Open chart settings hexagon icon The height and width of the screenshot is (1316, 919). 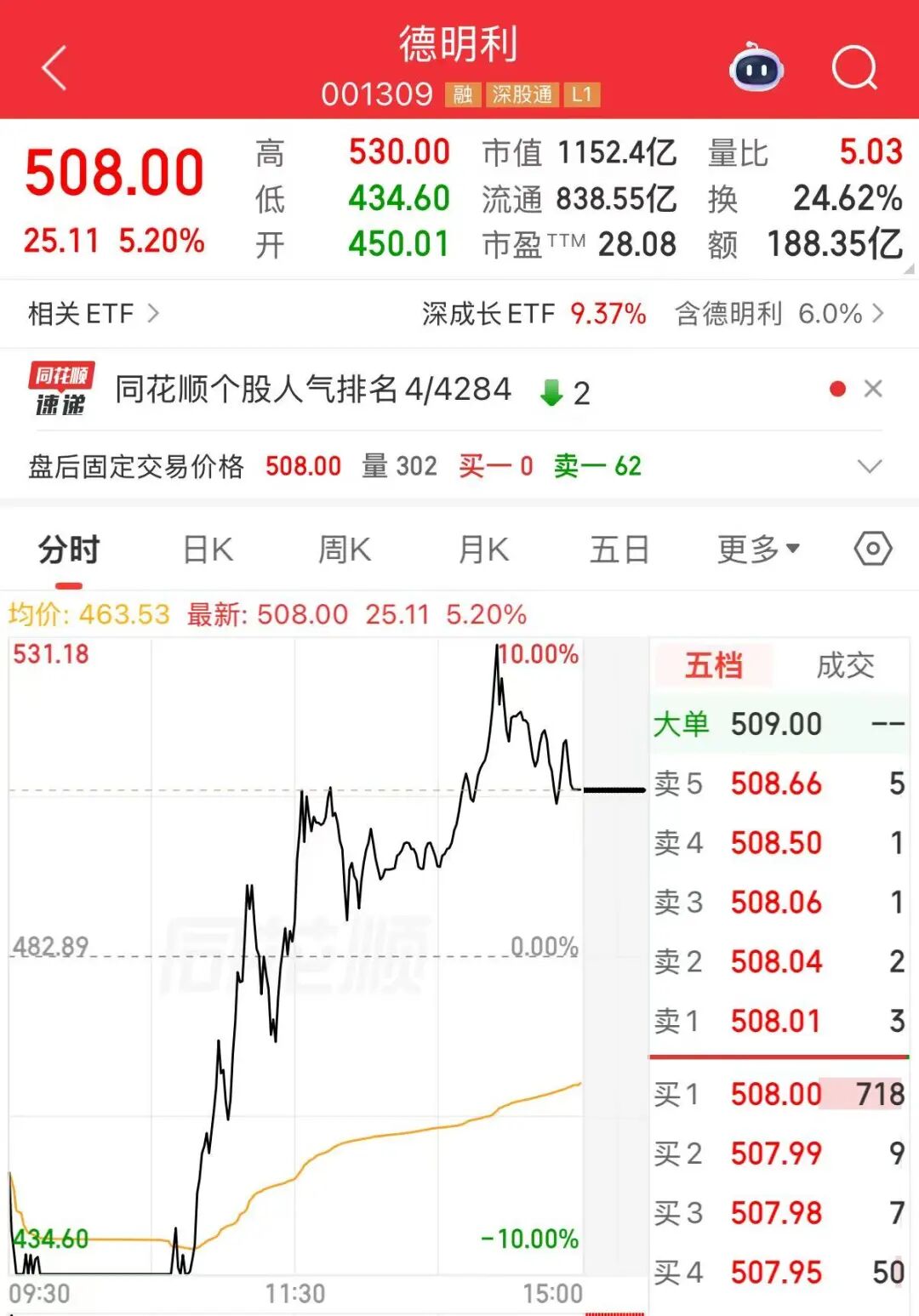coord(872,549)
